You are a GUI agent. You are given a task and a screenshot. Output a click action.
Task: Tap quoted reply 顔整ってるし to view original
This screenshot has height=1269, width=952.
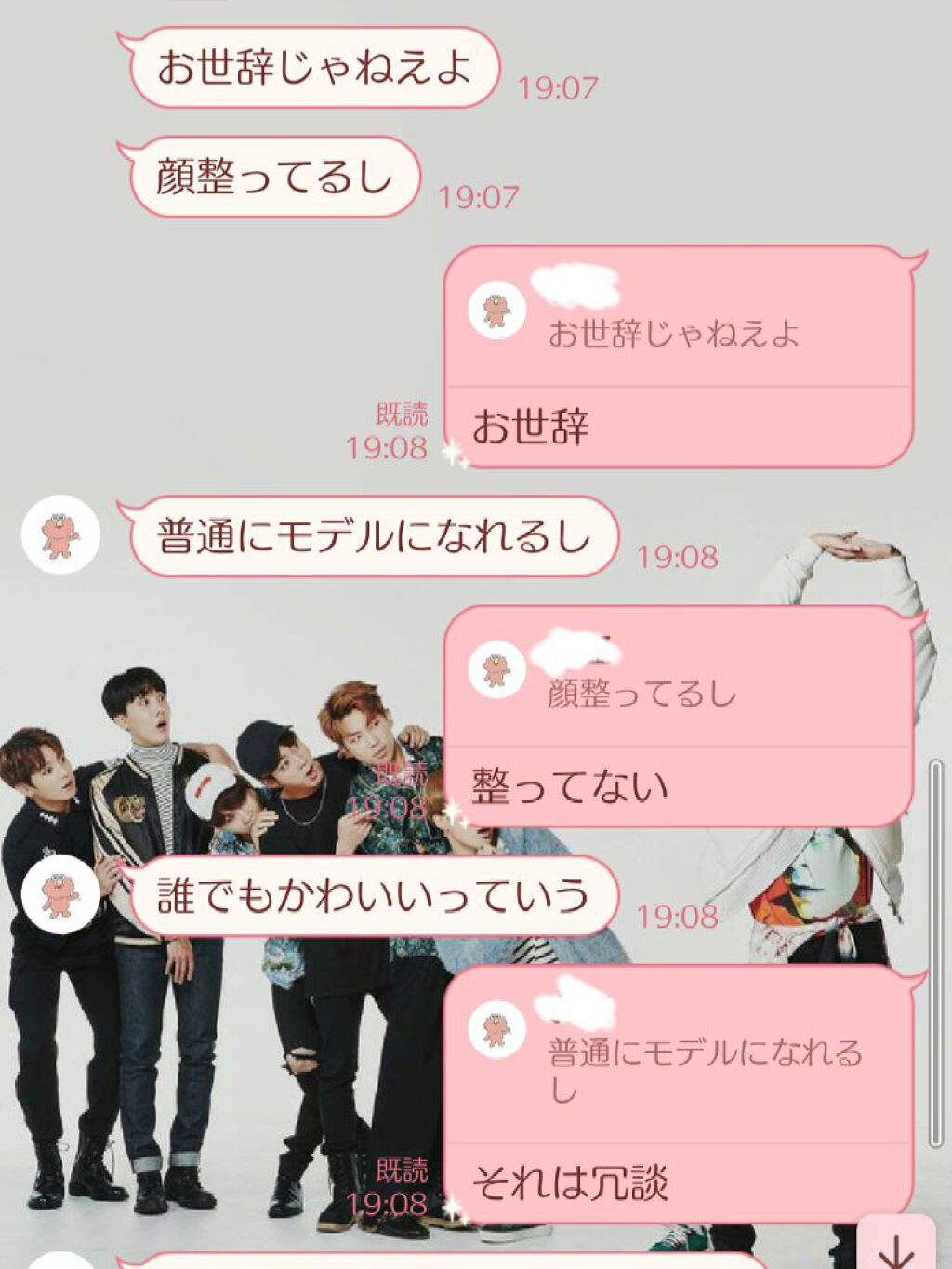point(641,693)
